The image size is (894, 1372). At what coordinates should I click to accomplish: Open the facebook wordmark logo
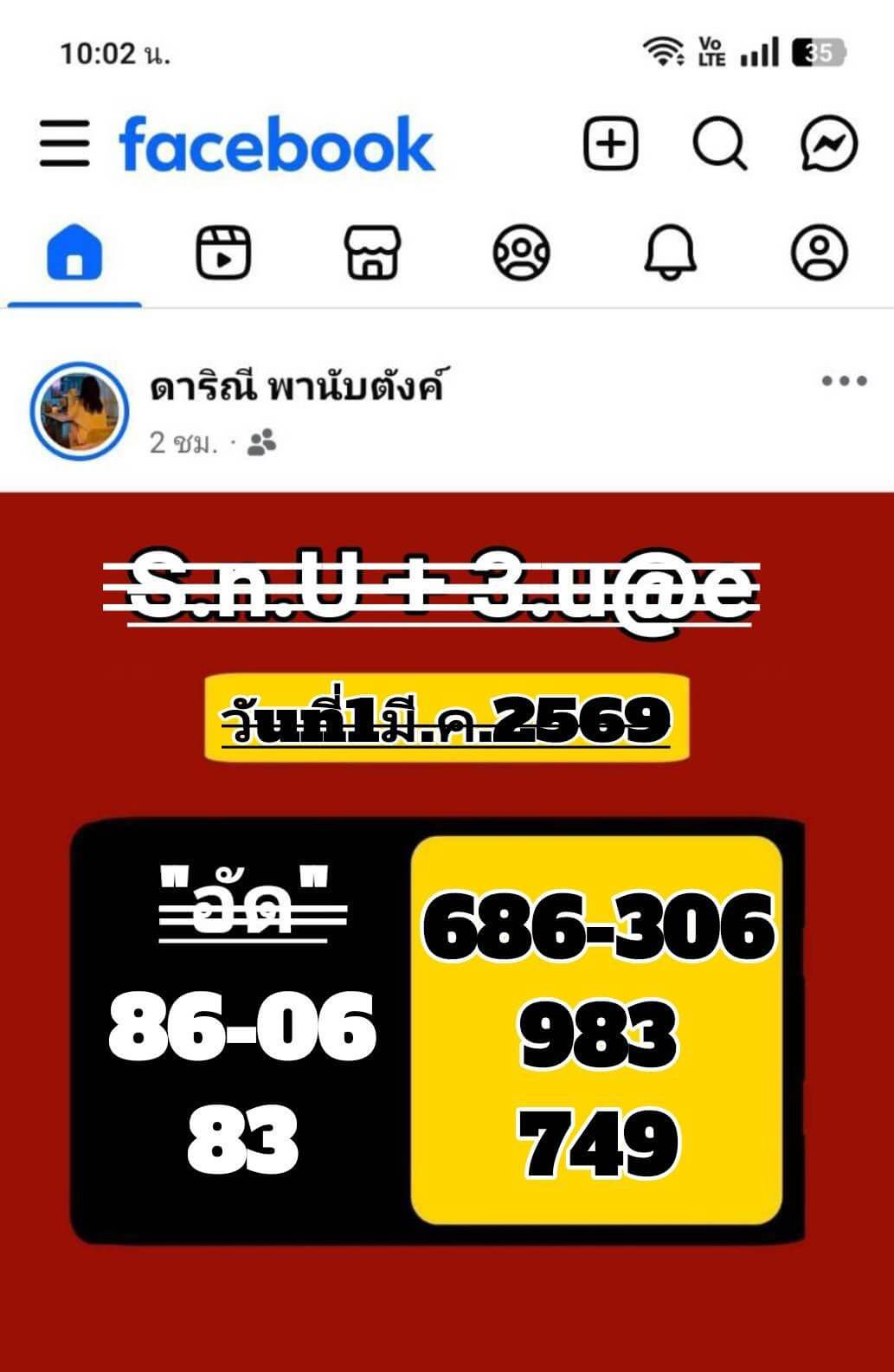[277, 144]
